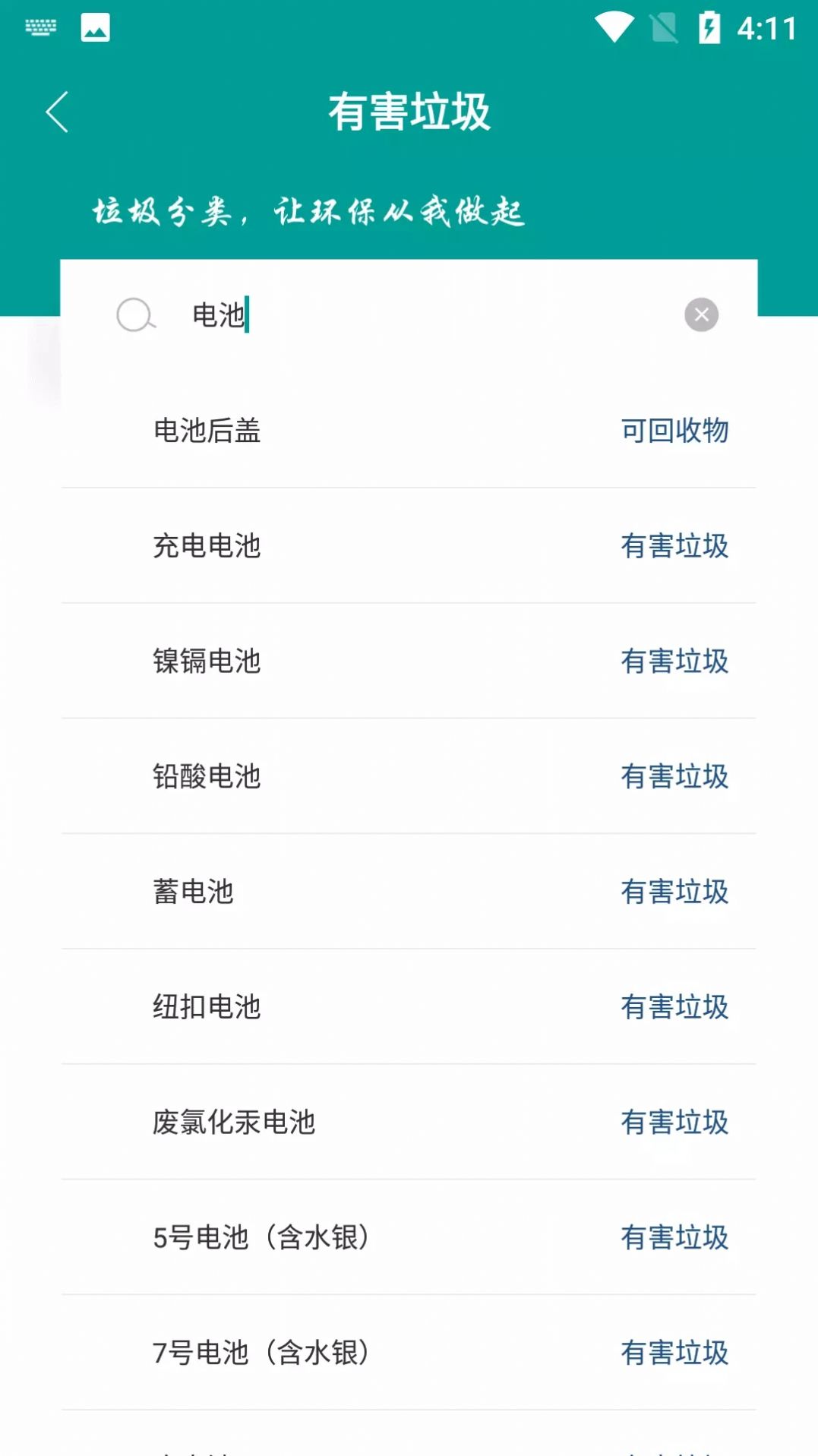
Task: Click the charging battery icon in status bar
Action: coord(711,26)
